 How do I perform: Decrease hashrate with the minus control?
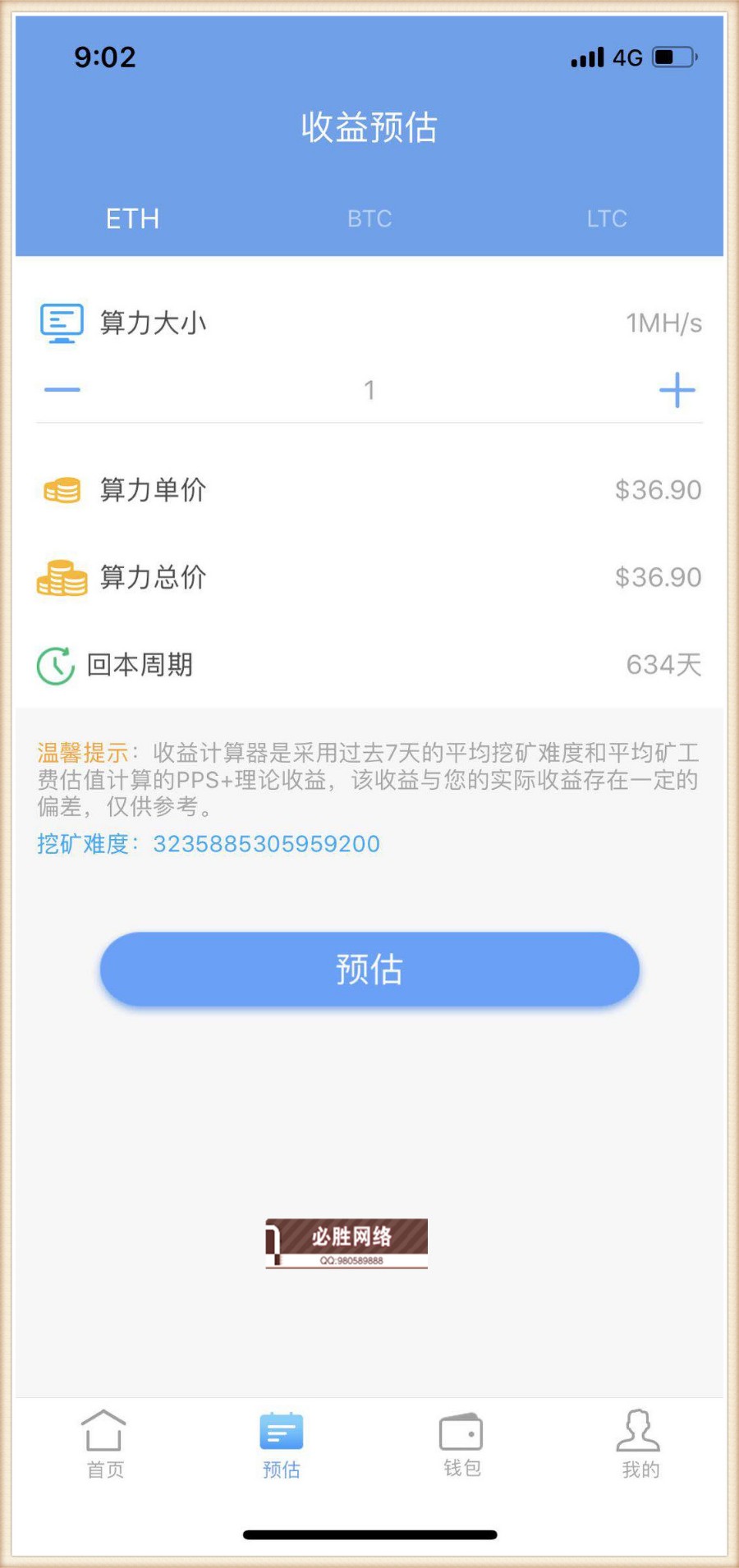click(62, 390)
